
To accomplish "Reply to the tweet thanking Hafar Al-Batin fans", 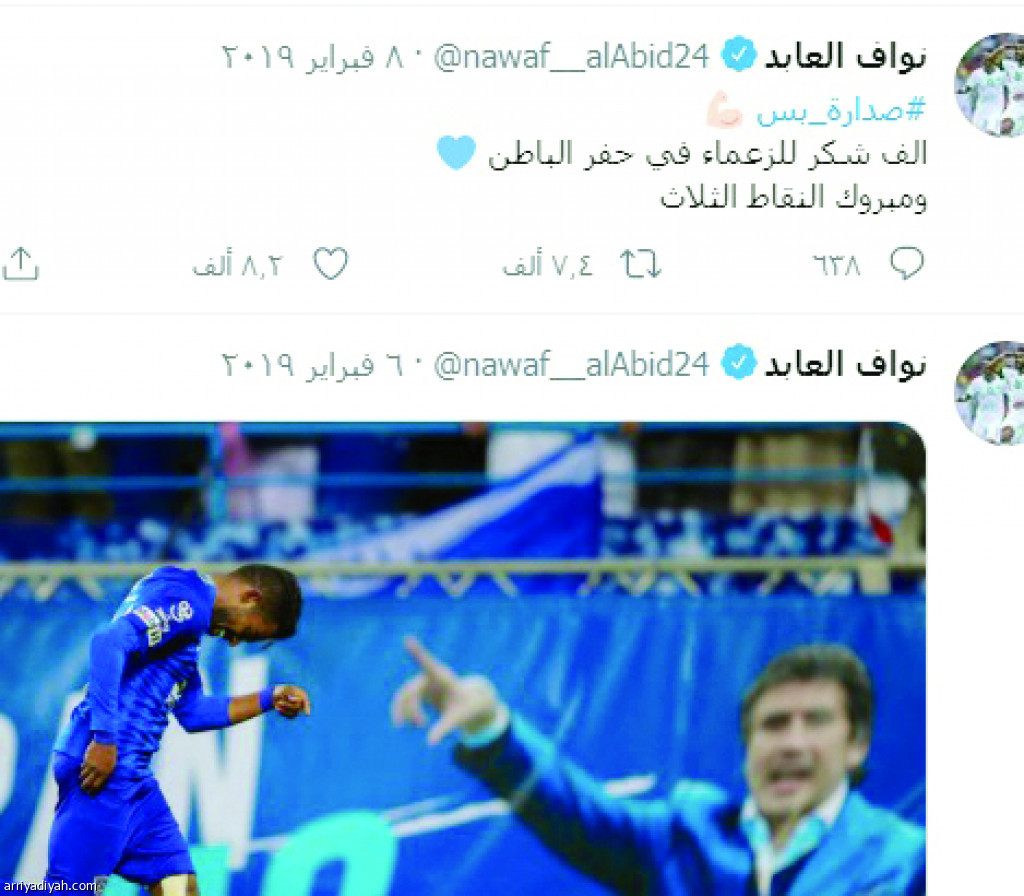I will pyautogui.click(x=906, y=264).
